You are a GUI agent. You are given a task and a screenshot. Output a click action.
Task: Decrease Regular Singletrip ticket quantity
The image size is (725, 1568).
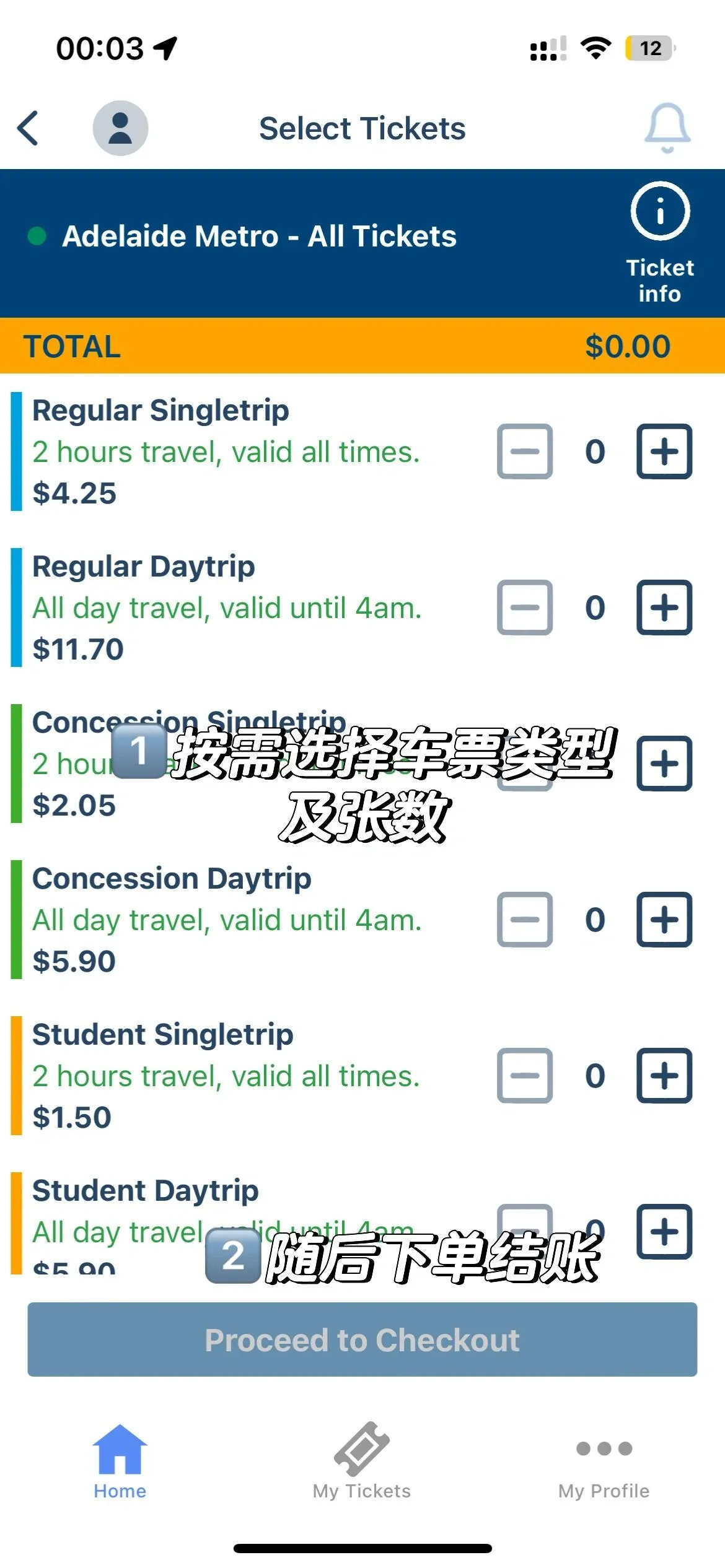pos(525,451)
